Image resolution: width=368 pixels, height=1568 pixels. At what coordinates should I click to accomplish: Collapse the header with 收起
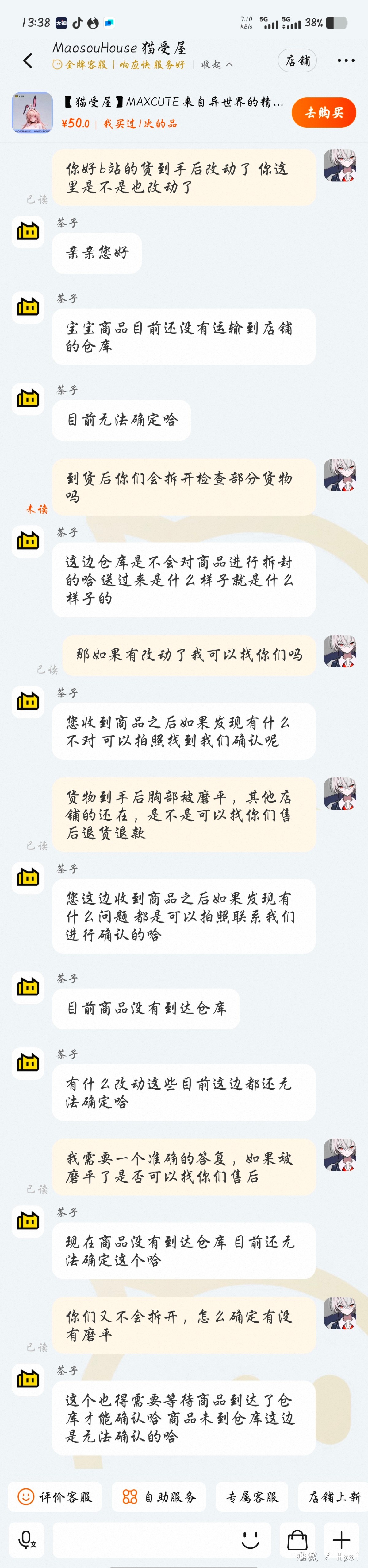[x=217, y=64]
